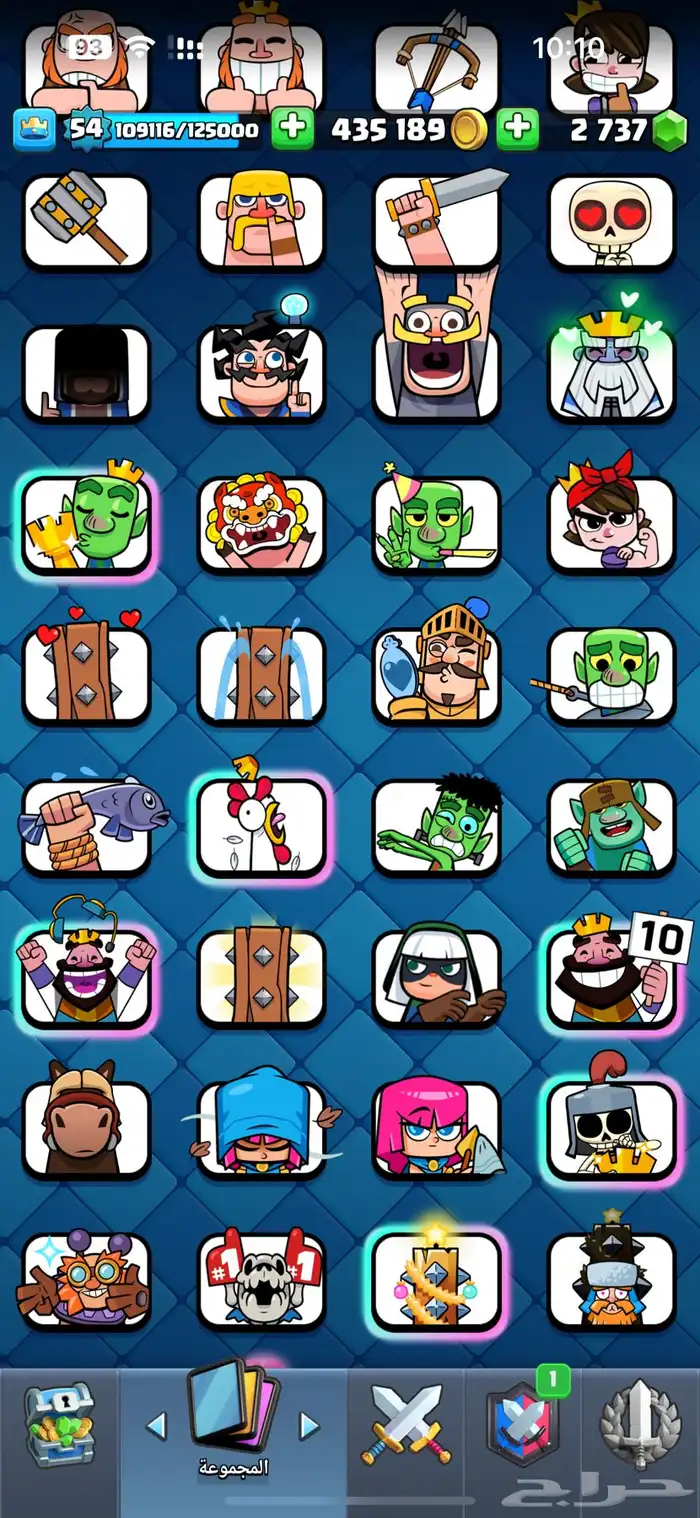Go to previous collection section arrow
700x1518 pixels.
[156, 1425]
